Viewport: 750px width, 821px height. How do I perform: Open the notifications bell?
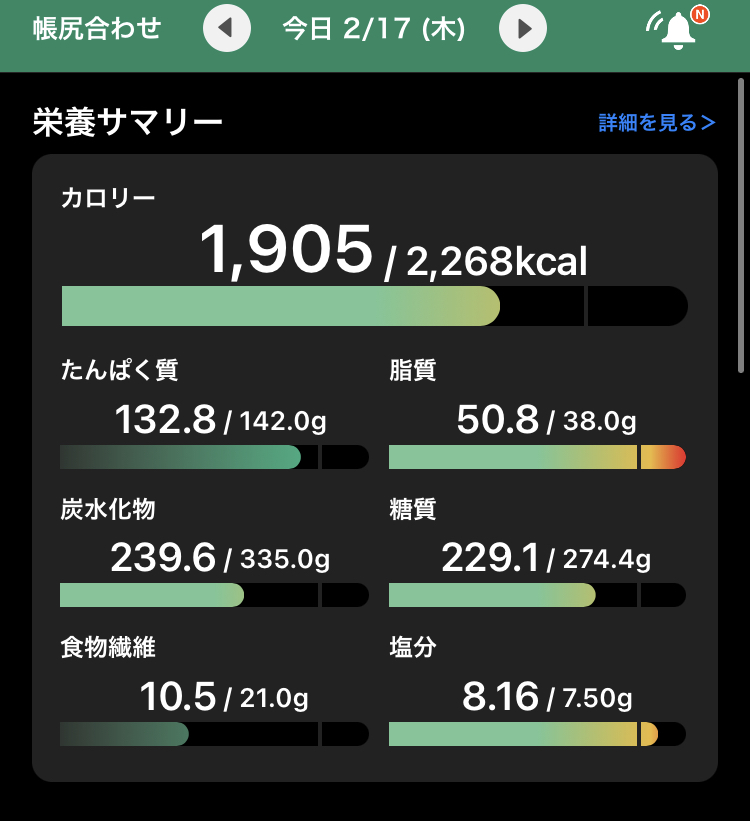(679, 30)
